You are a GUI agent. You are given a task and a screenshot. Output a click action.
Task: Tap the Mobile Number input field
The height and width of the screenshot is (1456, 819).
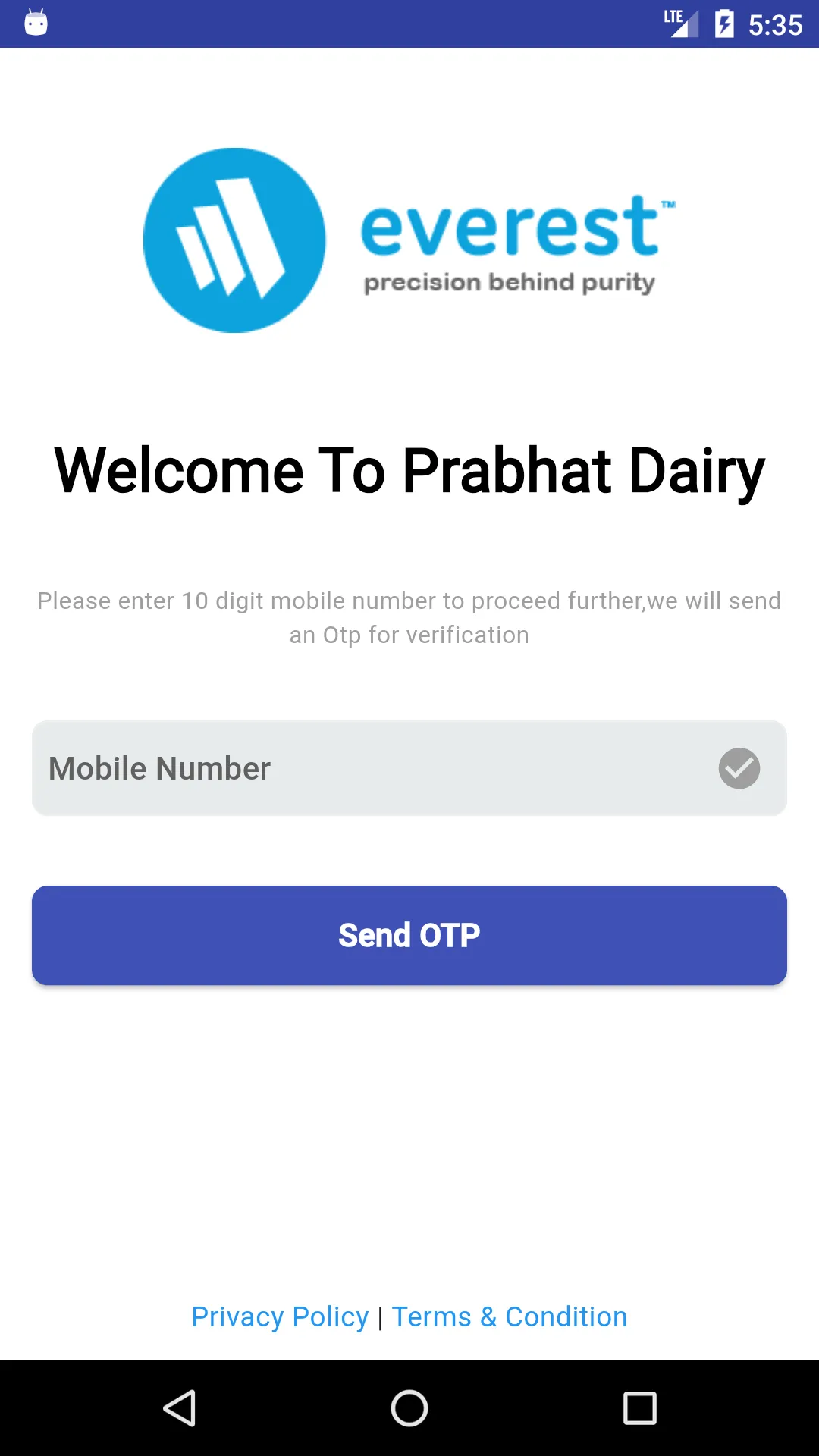point(372,768)
